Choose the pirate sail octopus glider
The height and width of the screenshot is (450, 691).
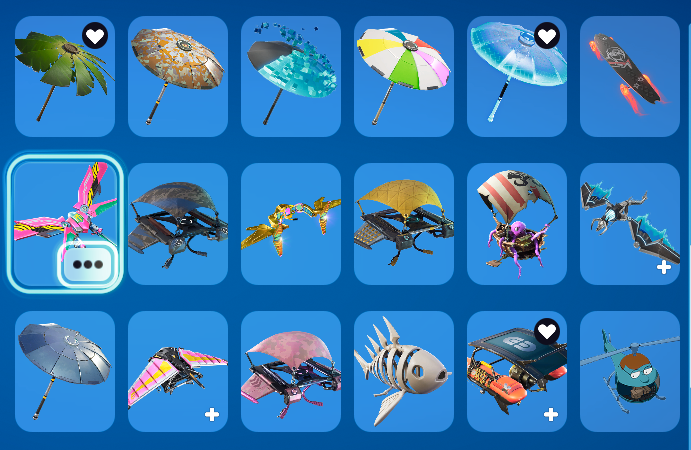517,224
